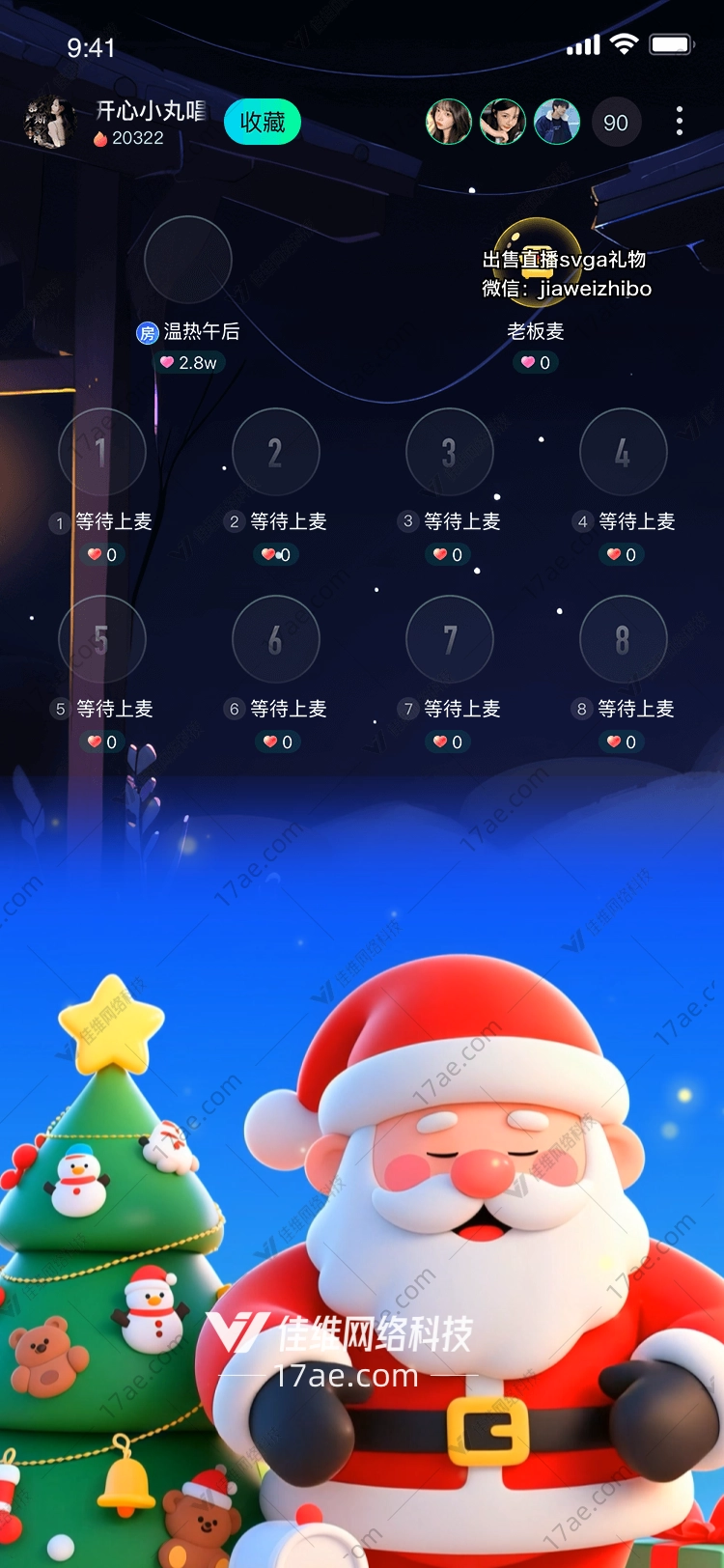Choose mic seat number 8
The image size is (724, 1568).
coord(624,639)
